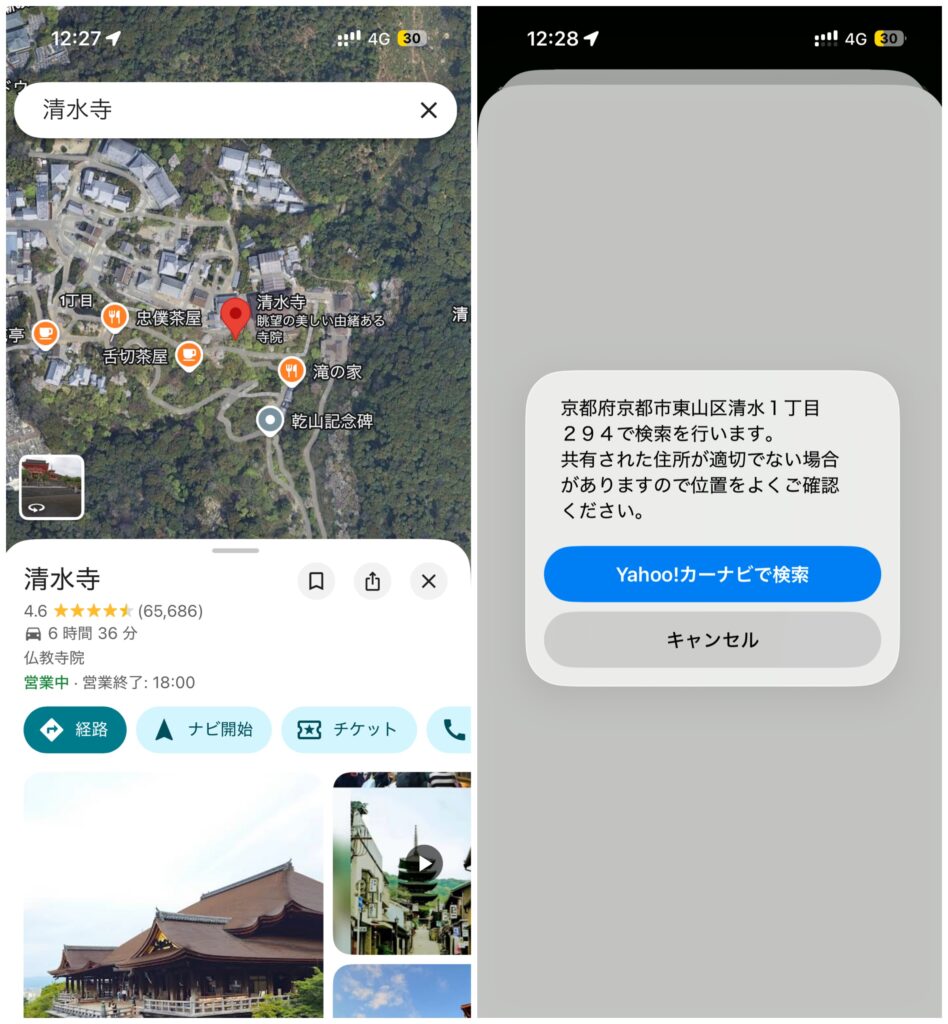Viewport: 948px width, 1024px height.
Task: Tap the 清水寺 search field
Action: click(x=210, y=110)
